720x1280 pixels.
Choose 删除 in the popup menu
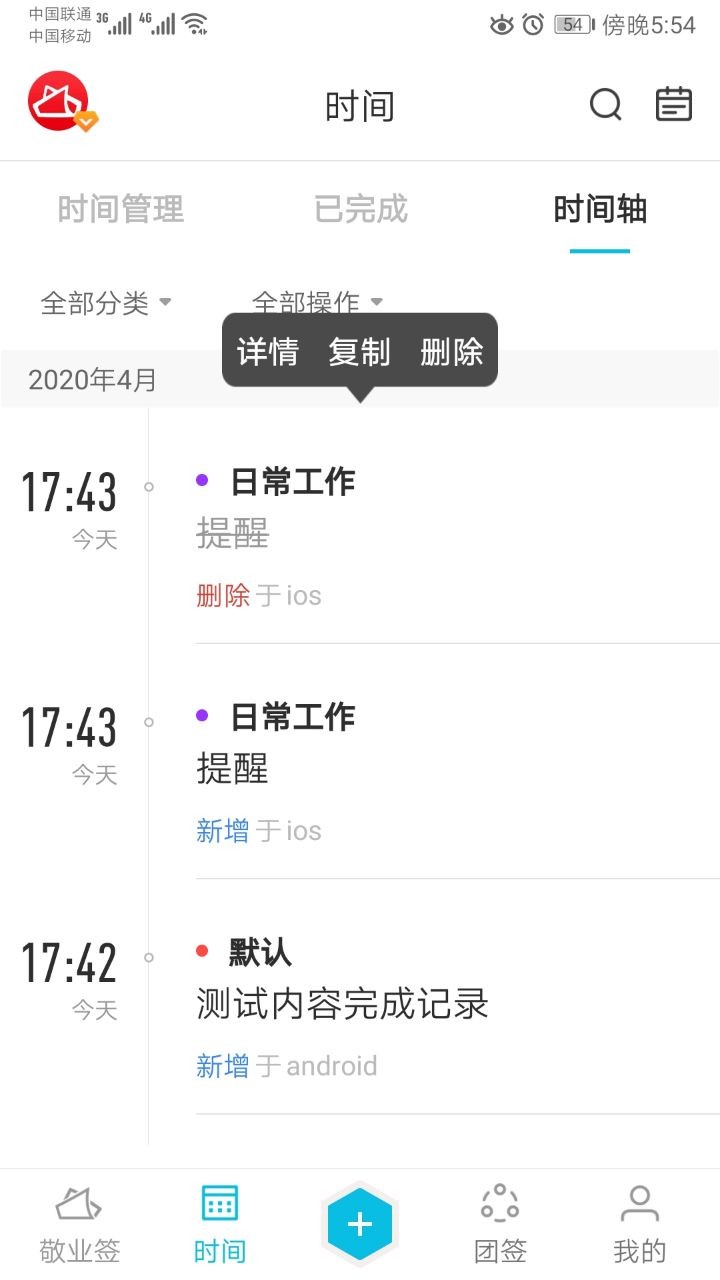point(452,351)
